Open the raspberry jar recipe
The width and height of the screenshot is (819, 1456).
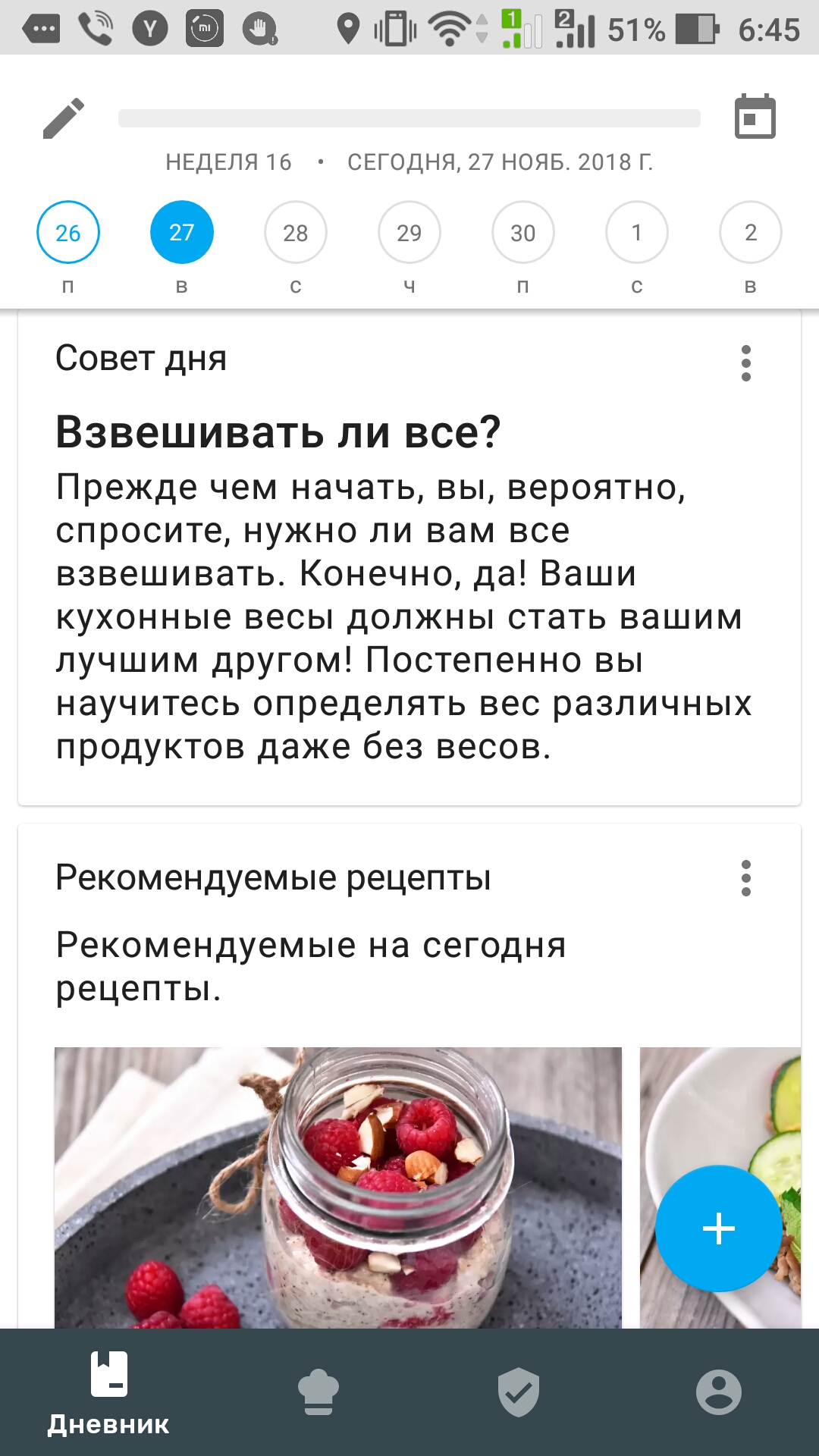[337, 1187]
